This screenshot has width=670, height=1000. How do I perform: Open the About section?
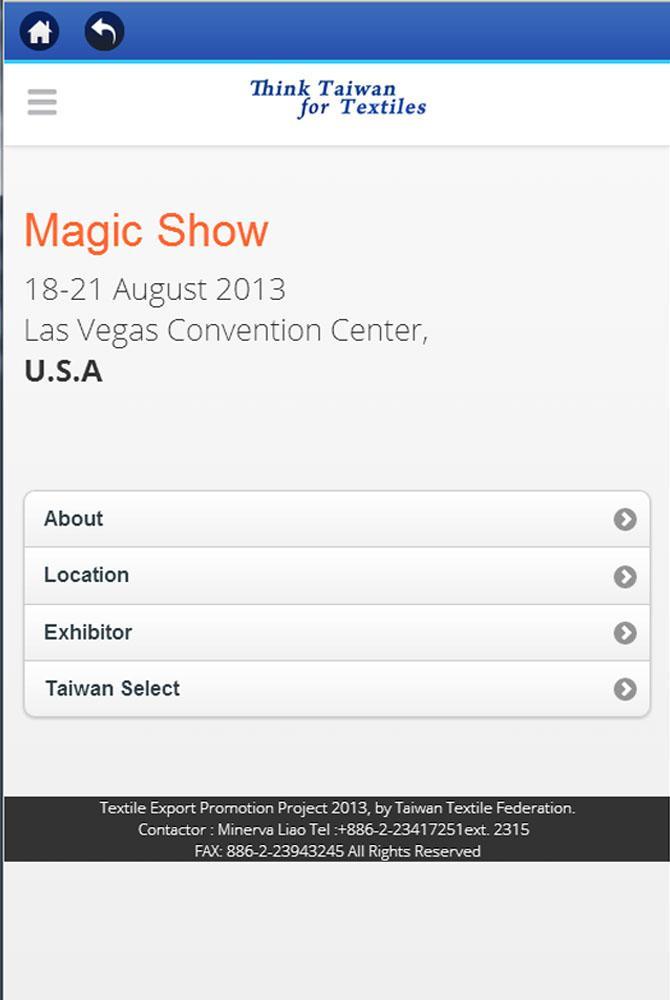pyautogui.click(x=337, y=519)
